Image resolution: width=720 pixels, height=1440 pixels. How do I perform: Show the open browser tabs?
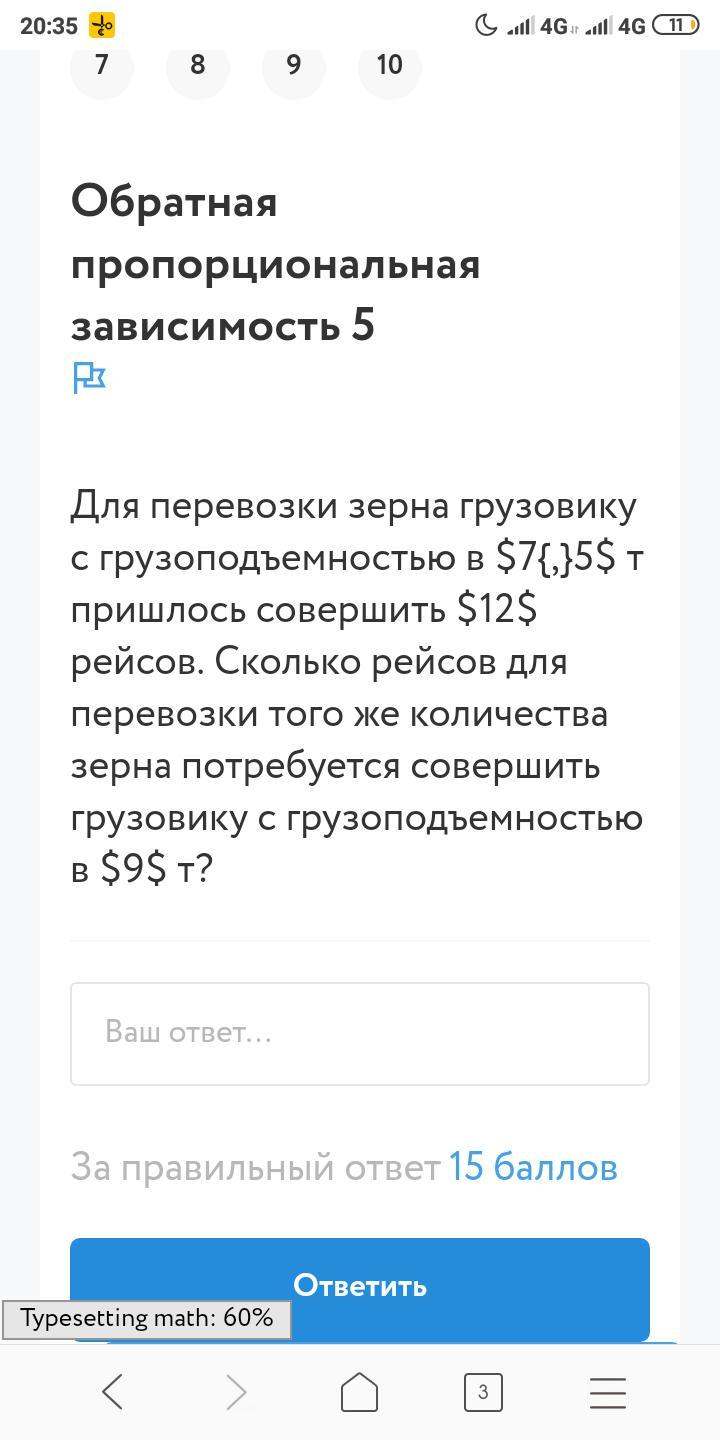pos(483,1392)
